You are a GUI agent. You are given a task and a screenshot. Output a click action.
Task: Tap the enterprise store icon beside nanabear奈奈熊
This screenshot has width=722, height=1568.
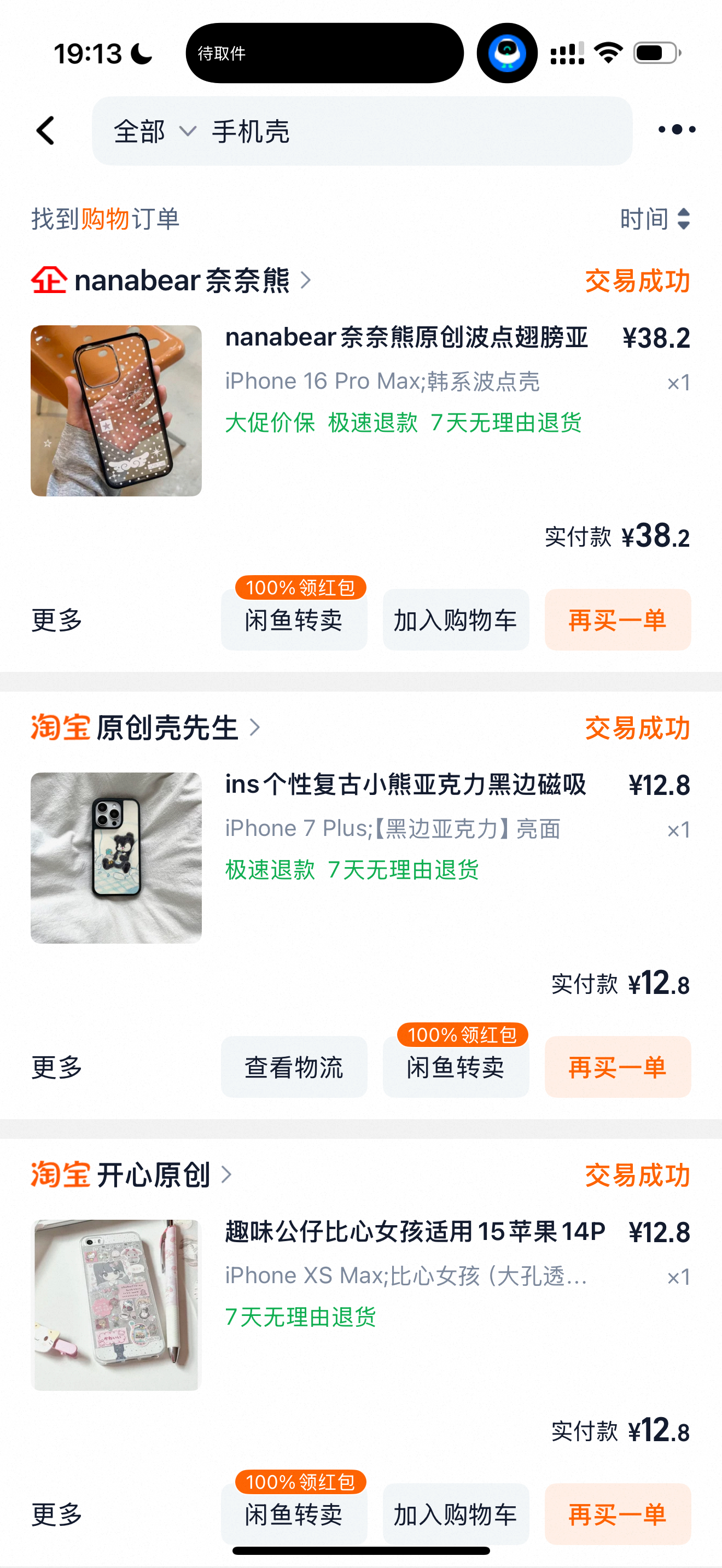[x=48, y=280]
